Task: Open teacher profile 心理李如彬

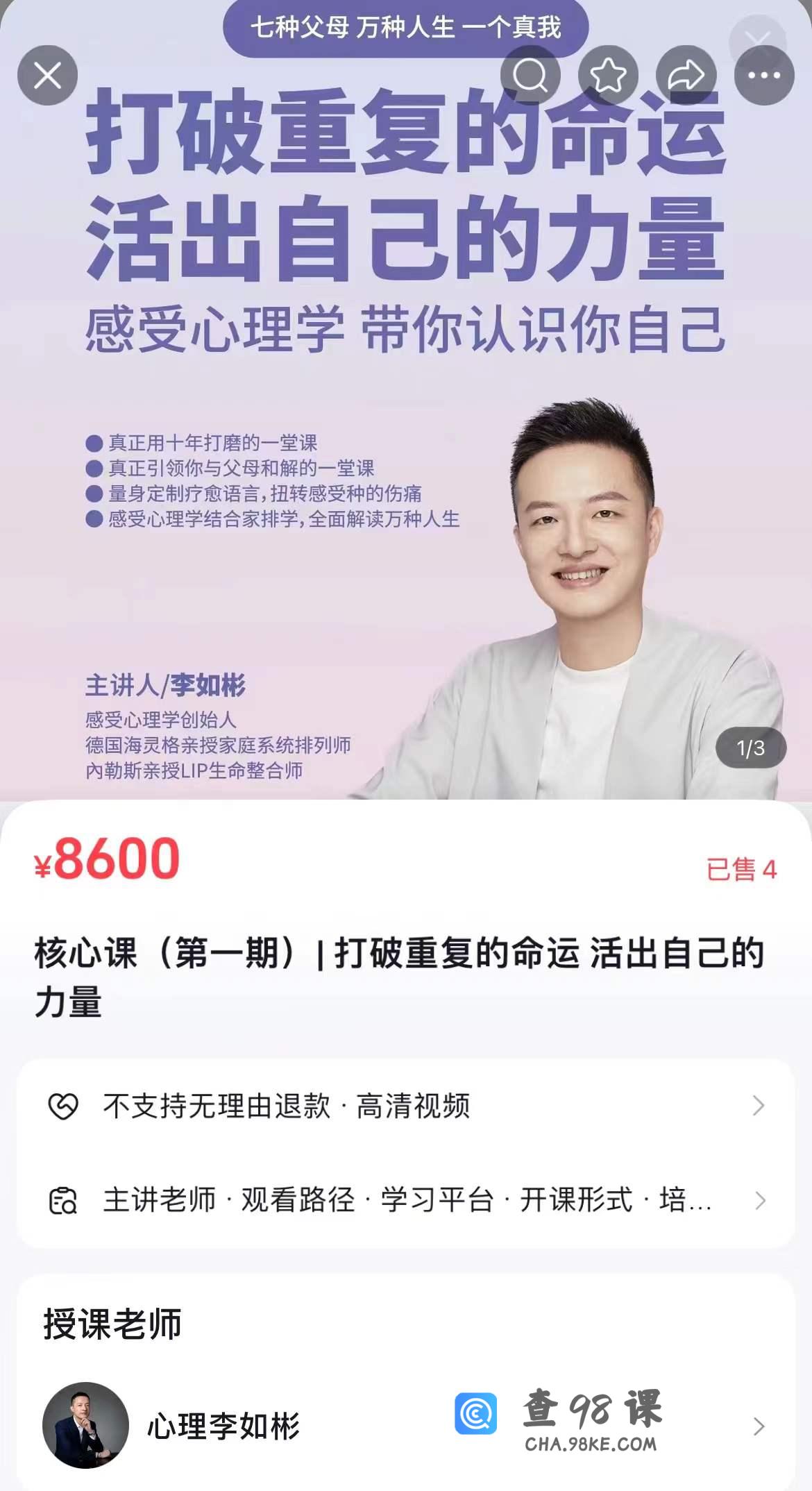Action: coord(222,1426)
